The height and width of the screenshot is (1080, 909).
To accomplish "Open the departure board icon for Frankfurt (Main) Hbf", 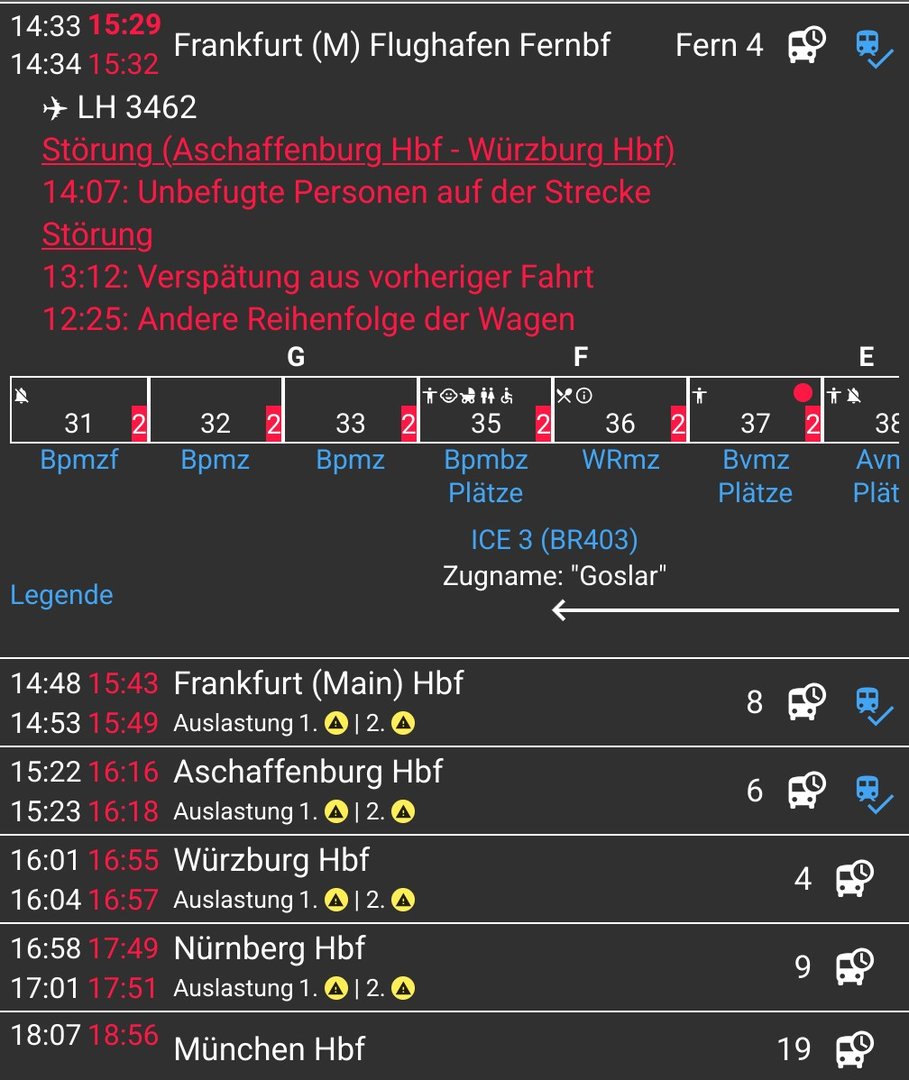I will (806, 702).
